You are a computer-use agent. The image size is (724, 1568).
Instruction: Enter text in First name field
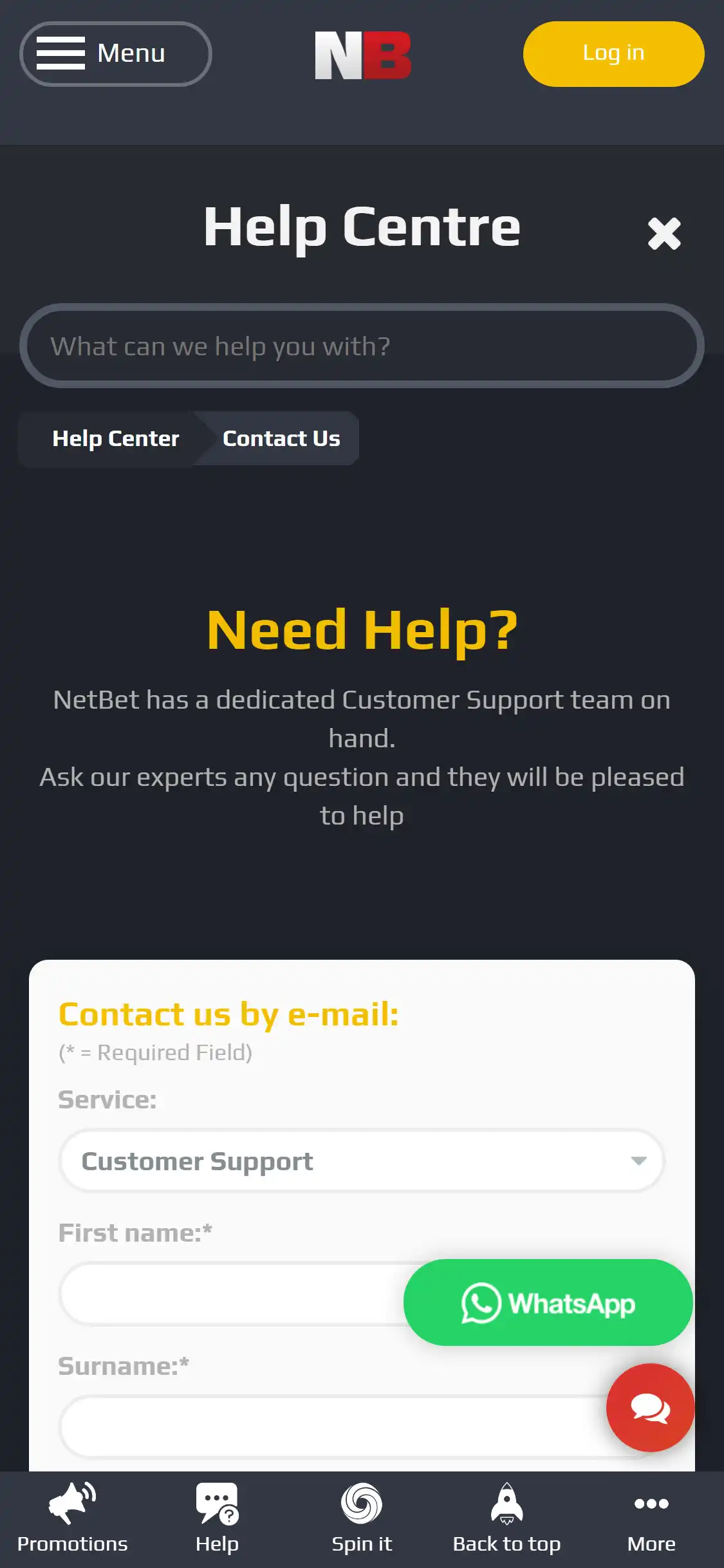(232, 1294)
